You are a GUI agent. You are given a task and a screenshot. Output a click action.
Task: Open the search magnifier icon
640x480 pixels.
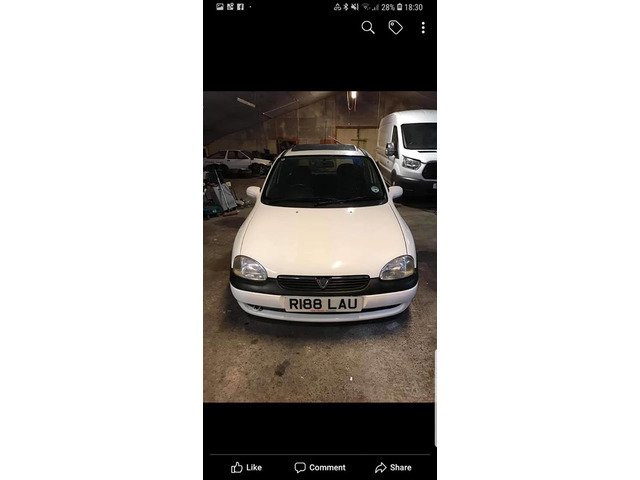coord(368,28)
